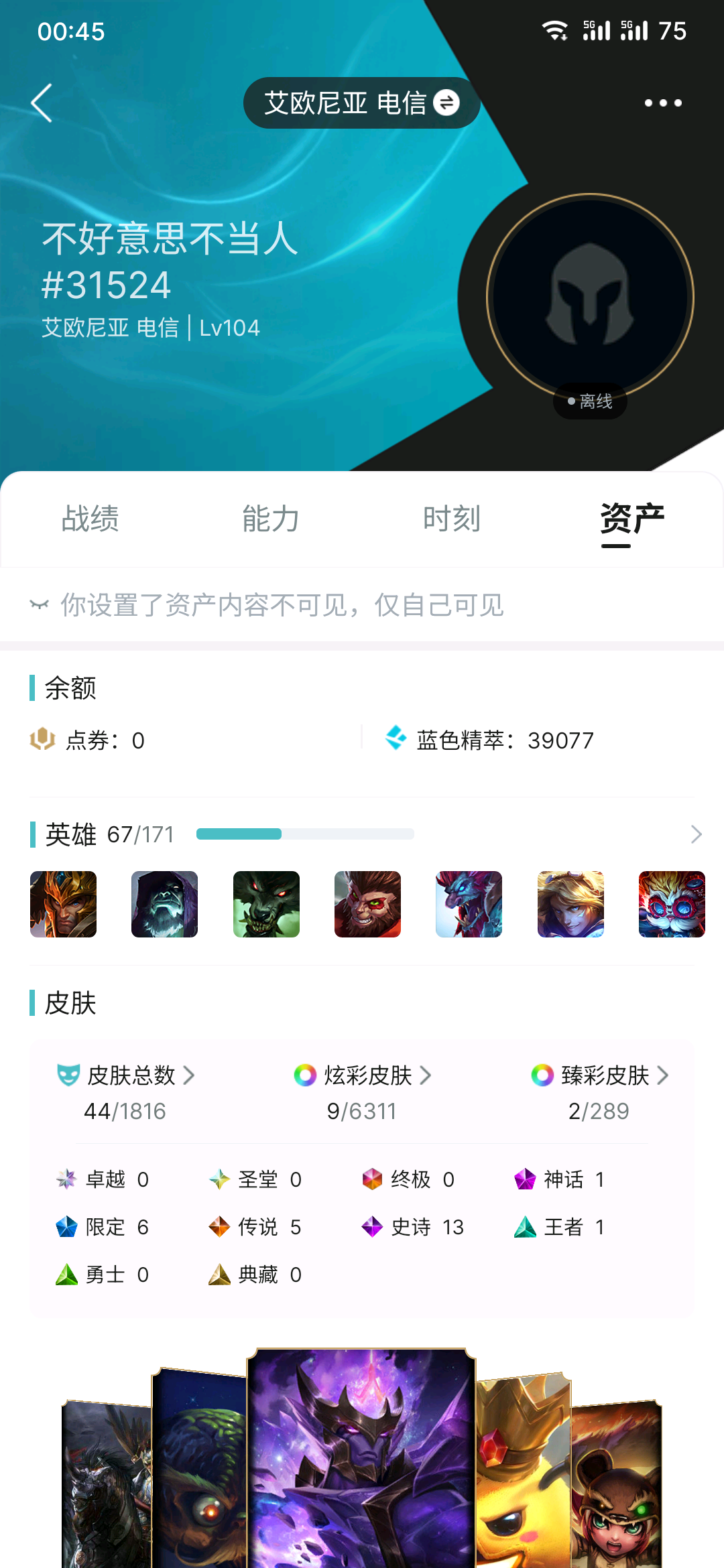Tap the helmet profile avatar
Screen dimensions: 724x1568
point(589,297)
